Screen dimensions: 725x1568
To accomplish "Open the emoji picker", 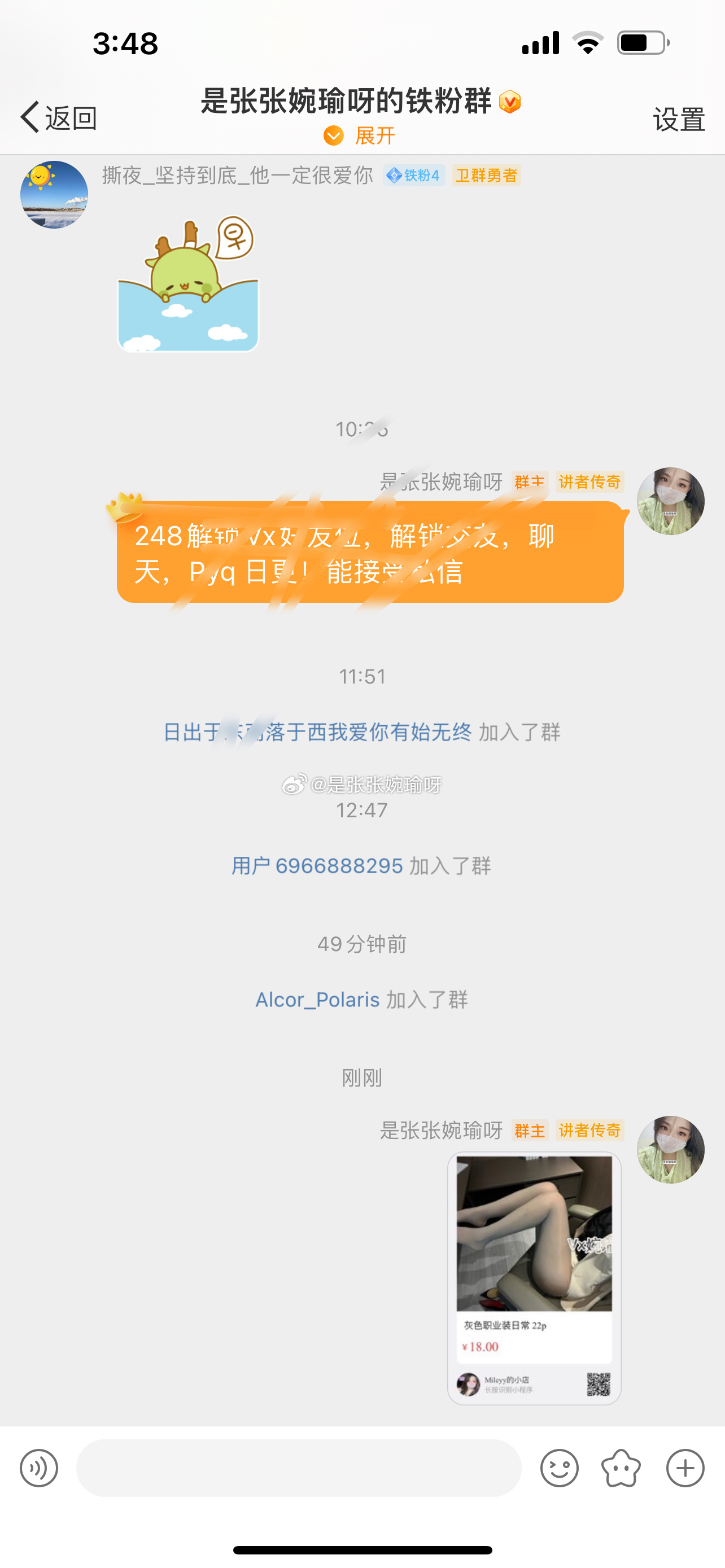I will (559, 1468).
